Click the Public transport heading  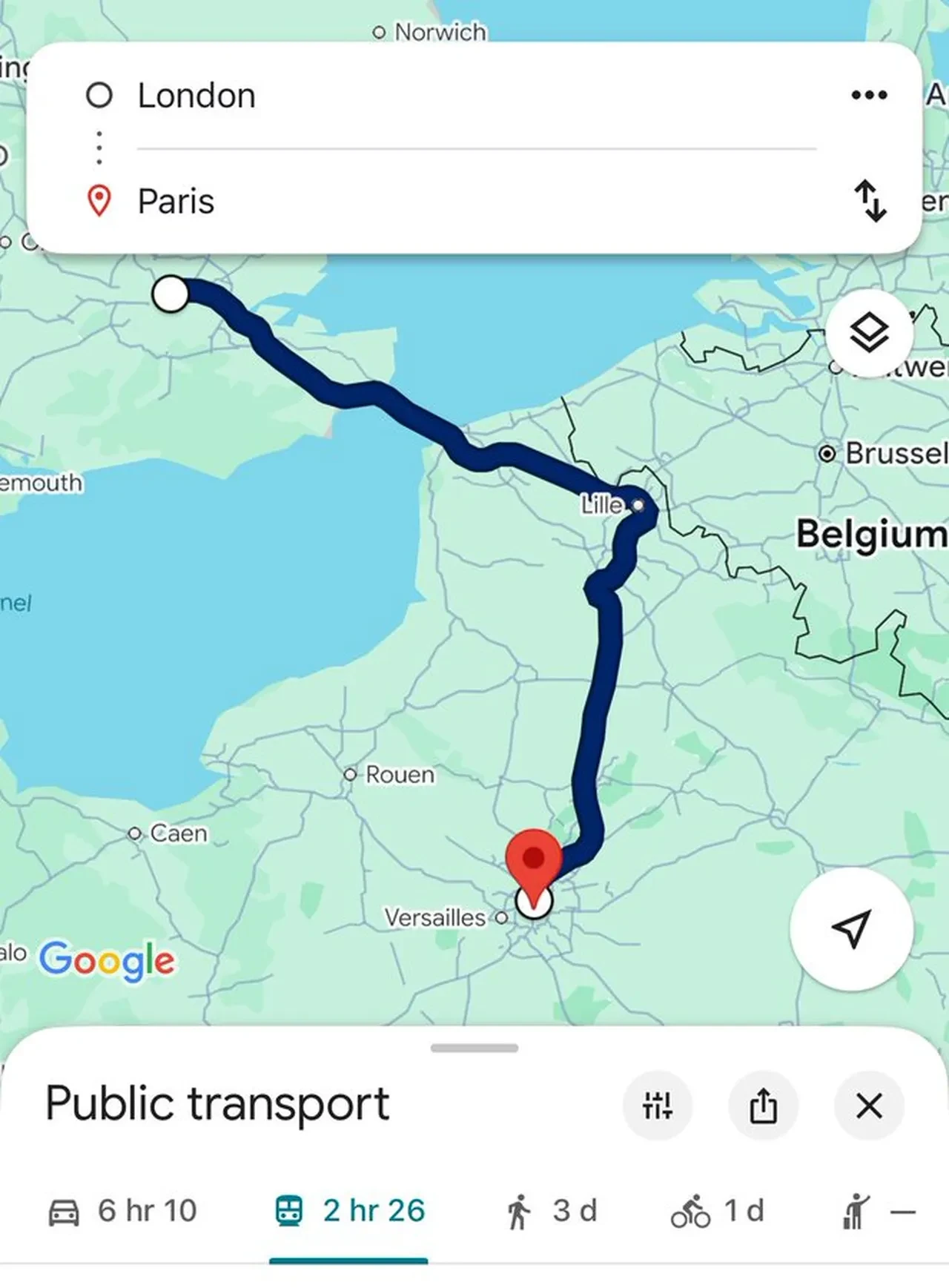(x=217, y=1104)
